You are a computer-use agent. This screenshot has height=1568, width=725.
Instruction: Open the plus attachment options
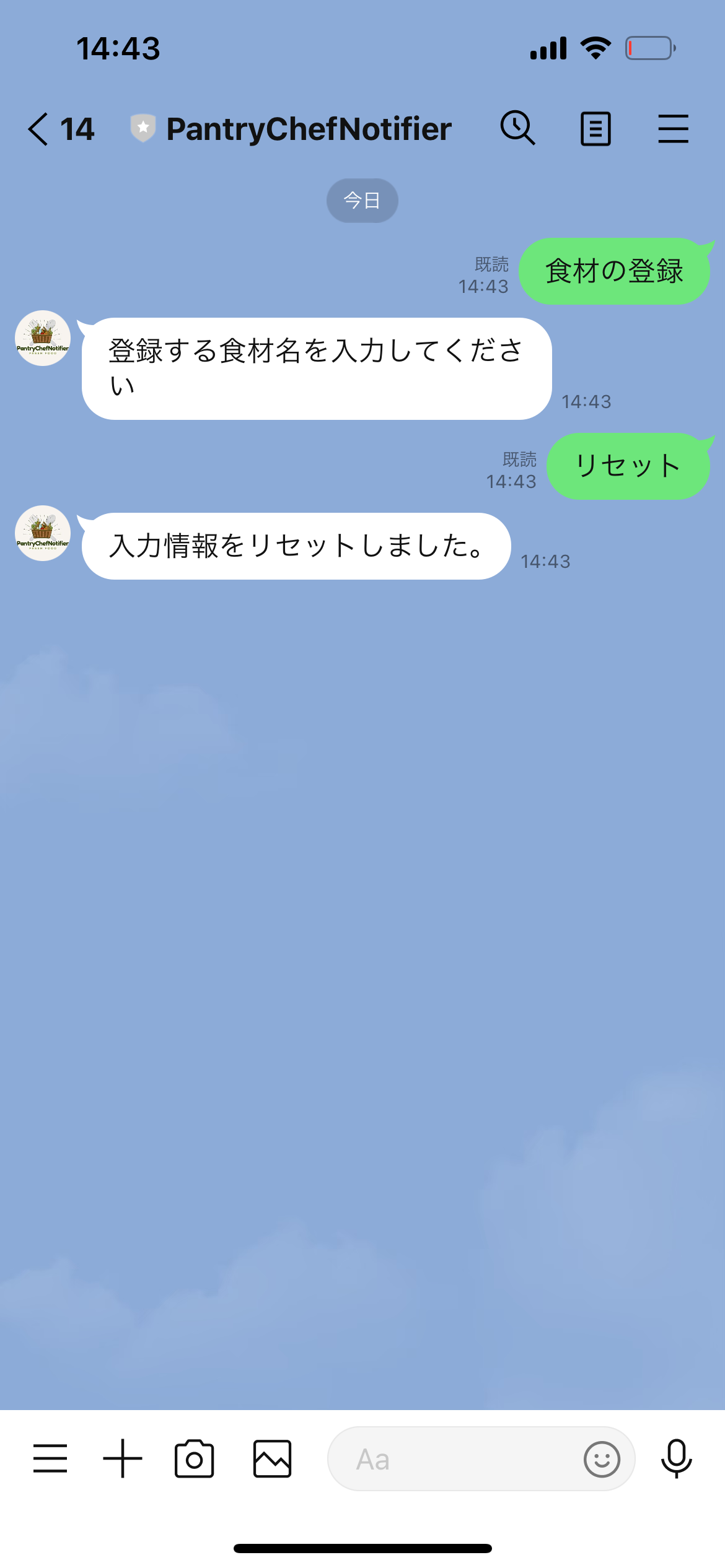click(x=123, y=1458)
